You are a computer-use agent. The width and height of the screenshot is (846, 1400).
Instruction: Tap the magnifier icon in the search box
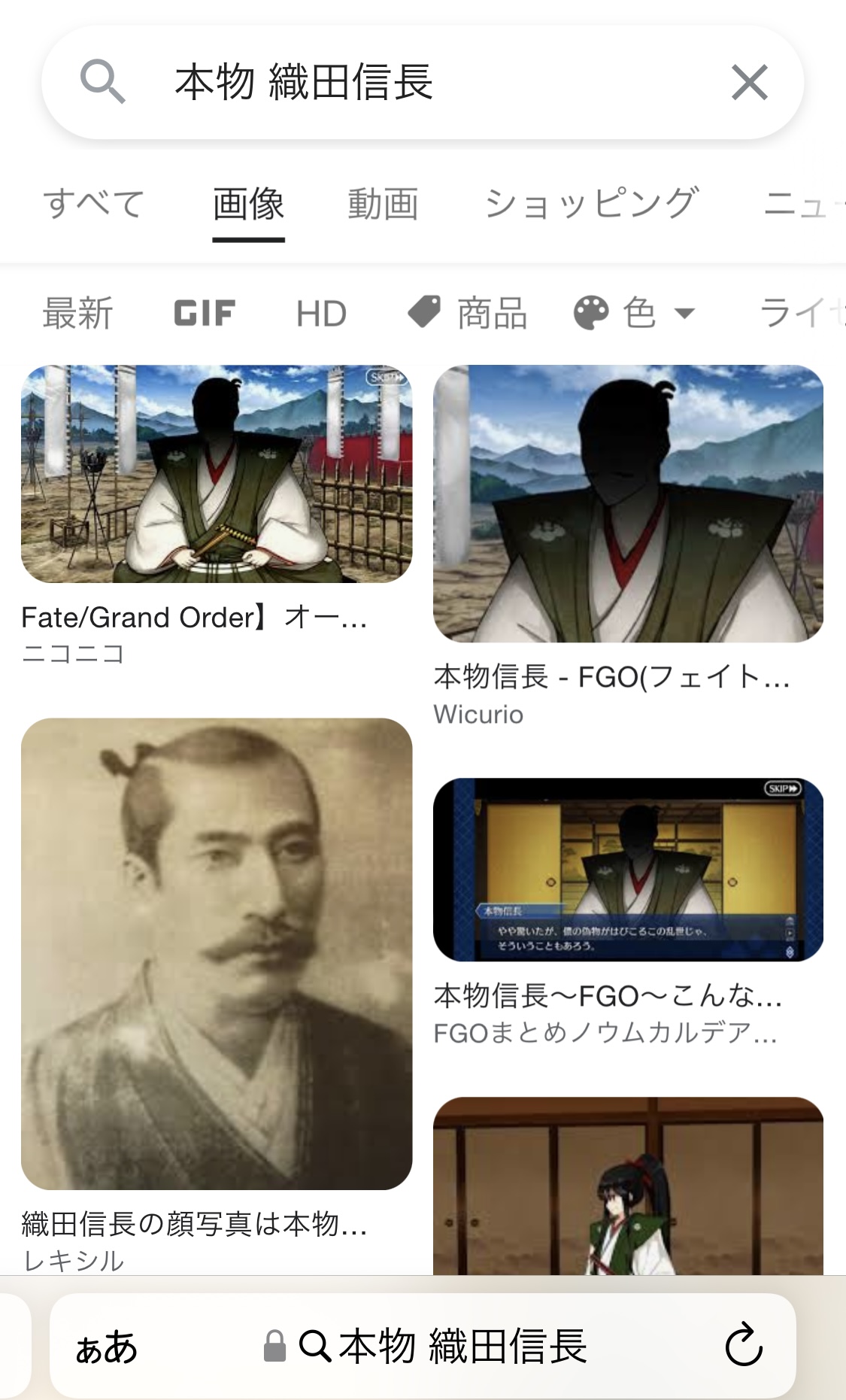click(103, 82)
